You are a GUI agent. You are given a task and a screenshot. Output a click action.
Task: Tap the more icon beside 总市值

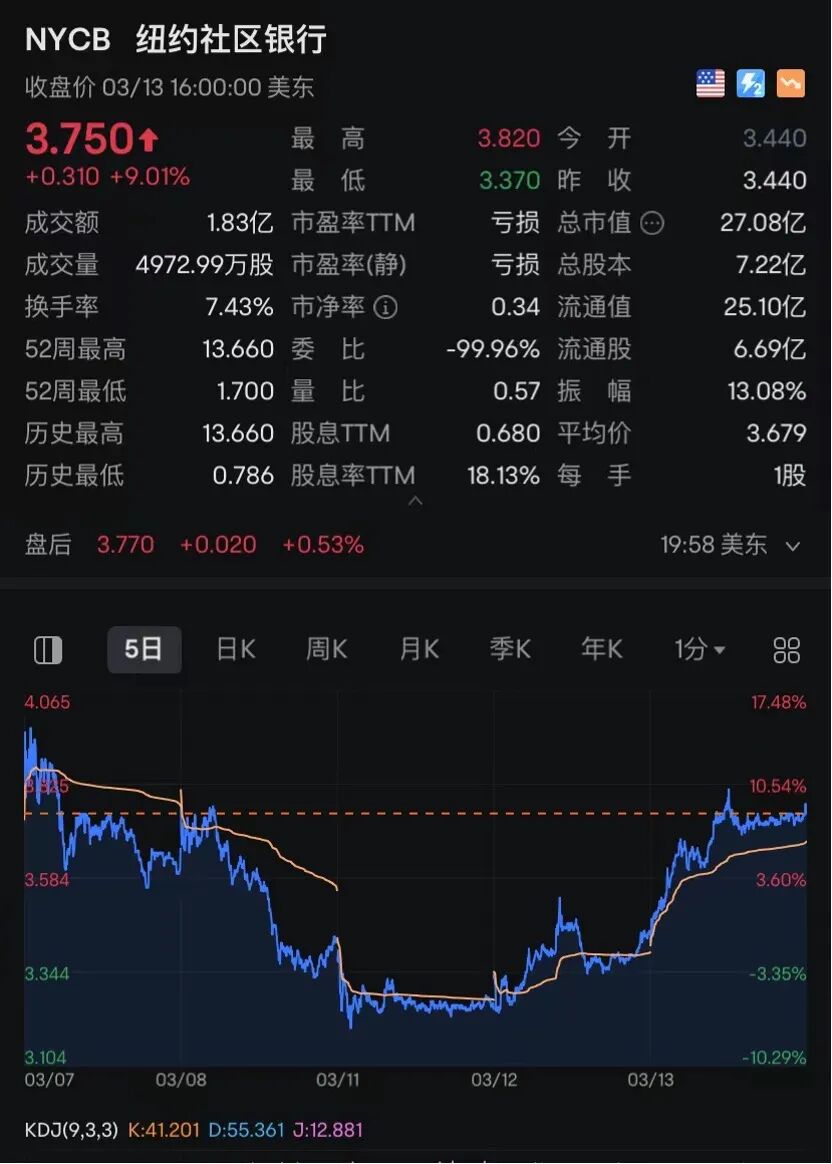651,223
